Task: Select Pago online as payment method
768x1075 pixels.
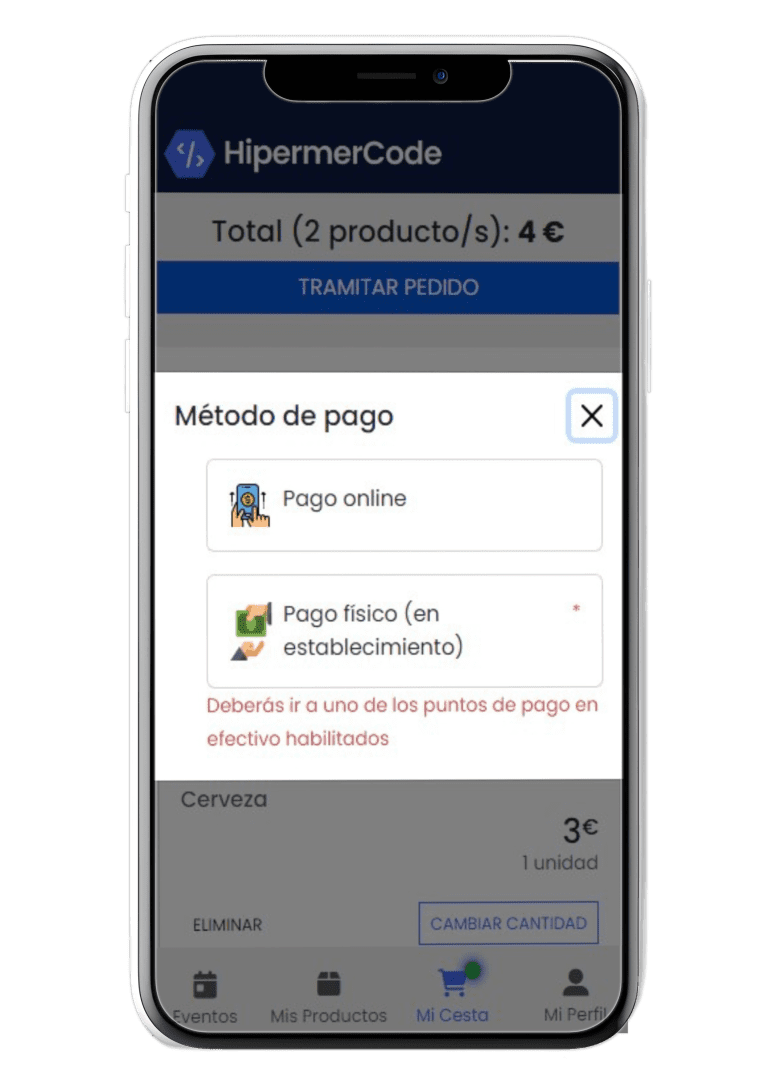Action: pyautogui.click(x=404, y=504)
